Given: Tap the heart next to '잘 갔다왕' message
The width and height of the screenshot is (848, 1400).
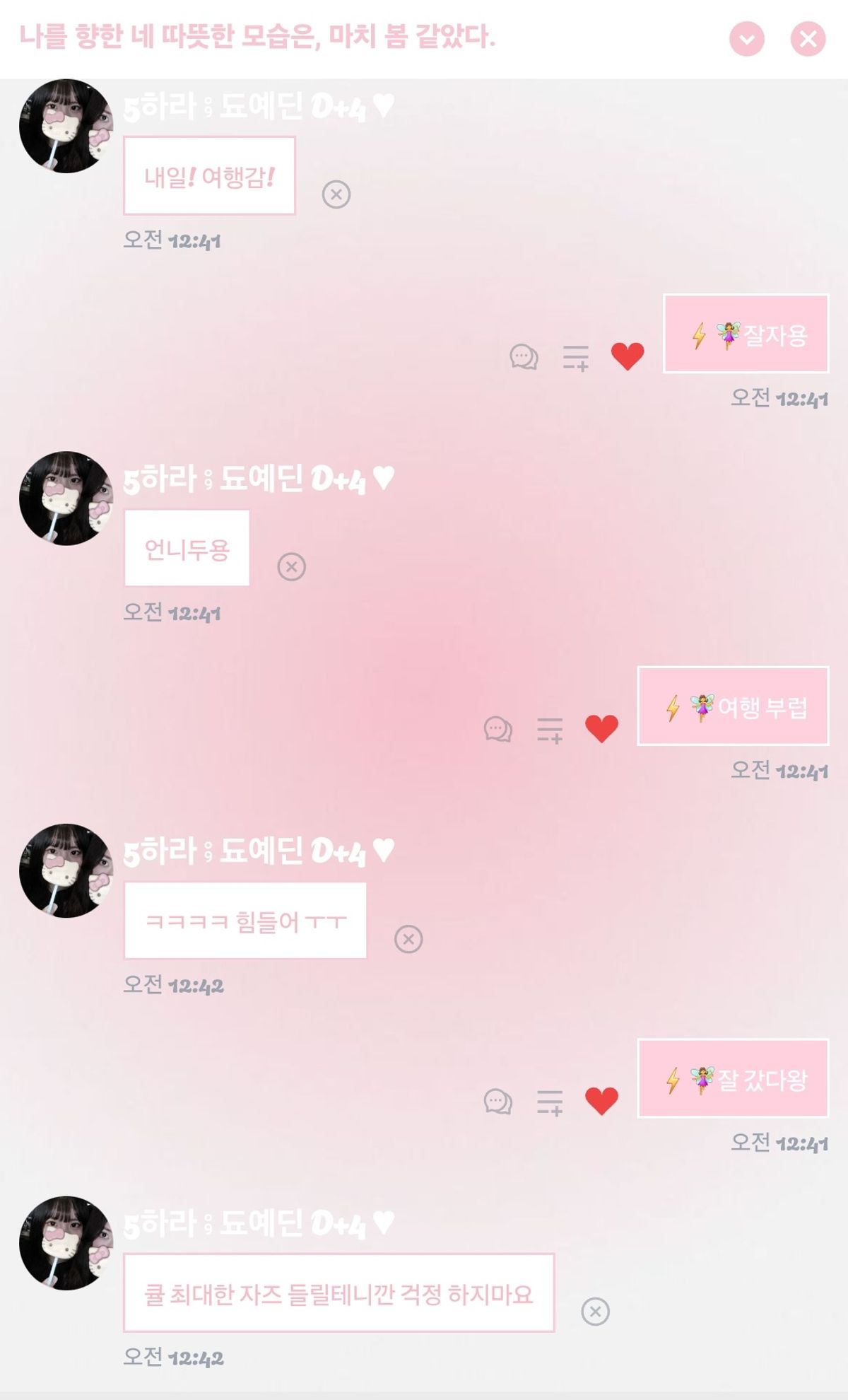Looking at the screenshot, I should pos(601,1101).
